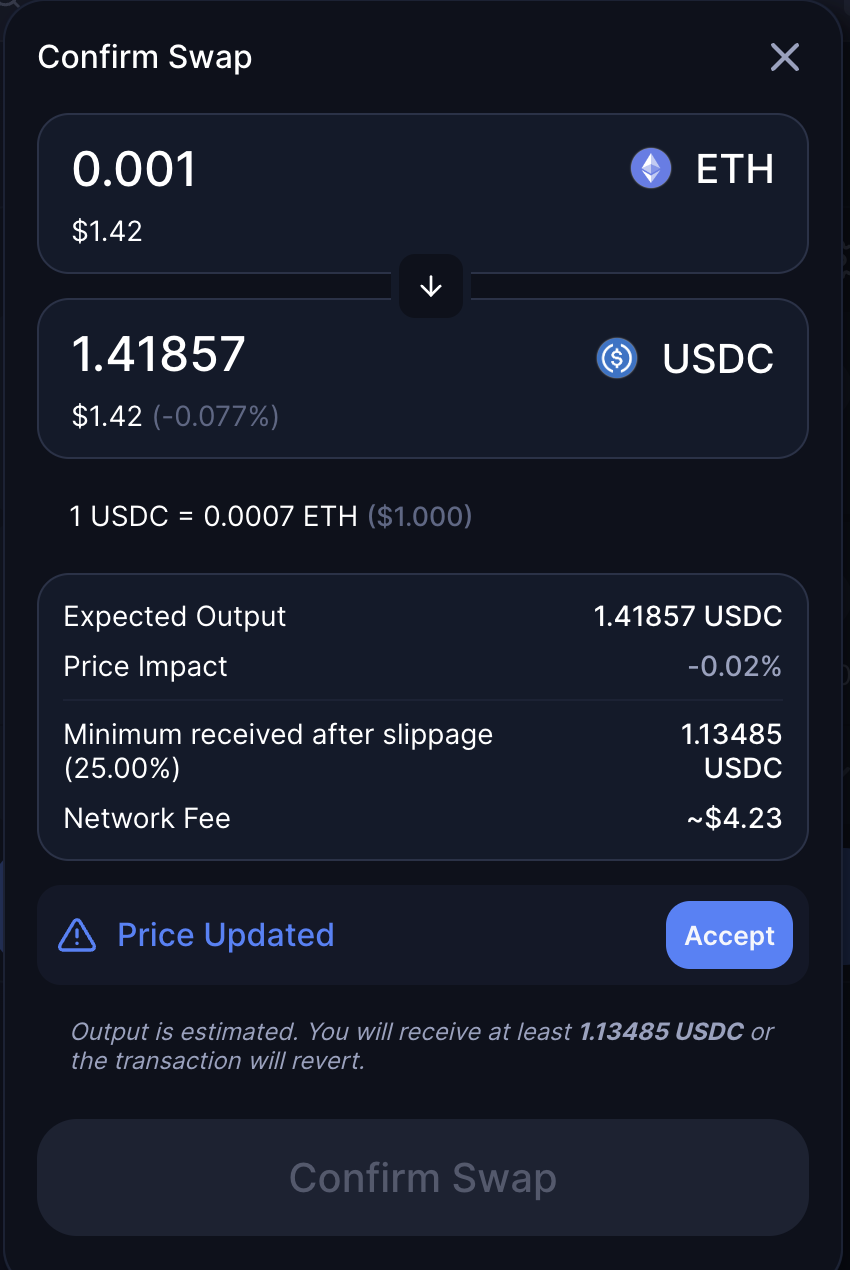Click the dollar sign circle beside USDC
The width and height of the screenshot is (850, 1270).
coord(617,358)
